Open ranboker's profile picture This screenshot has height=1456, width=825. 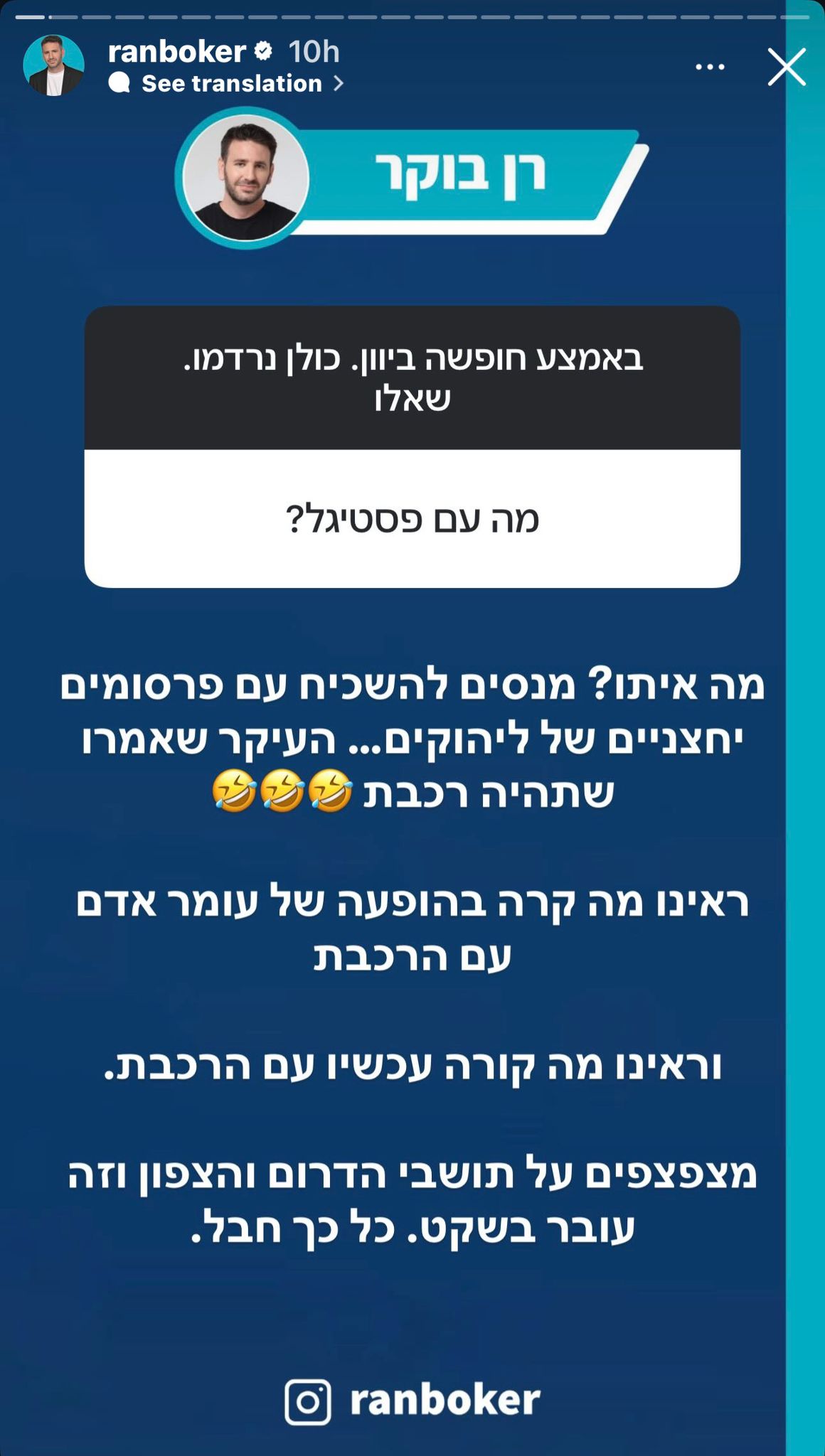click(x=54, y=65)
